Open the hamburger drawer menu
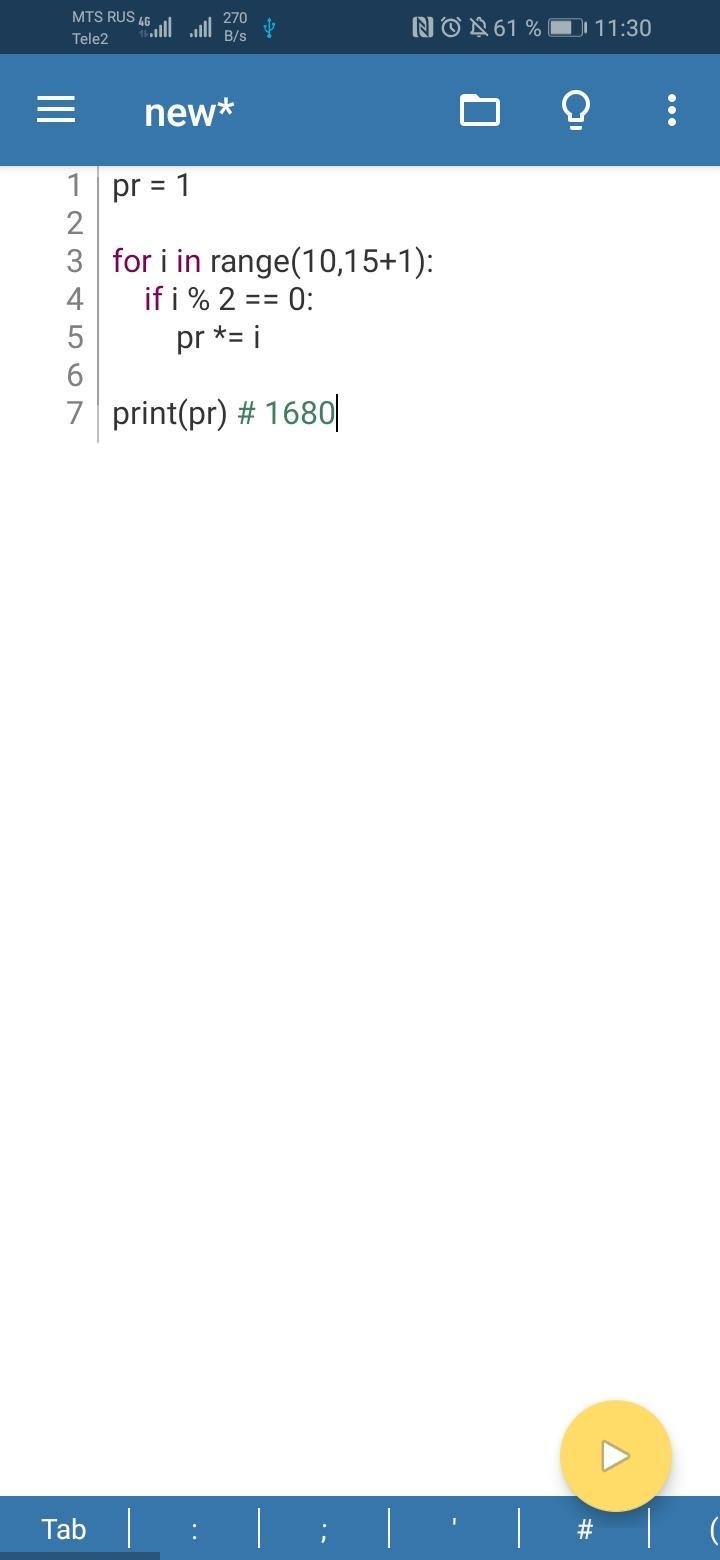This screenshot has width=720, height=1560. (x=56, y=110)
